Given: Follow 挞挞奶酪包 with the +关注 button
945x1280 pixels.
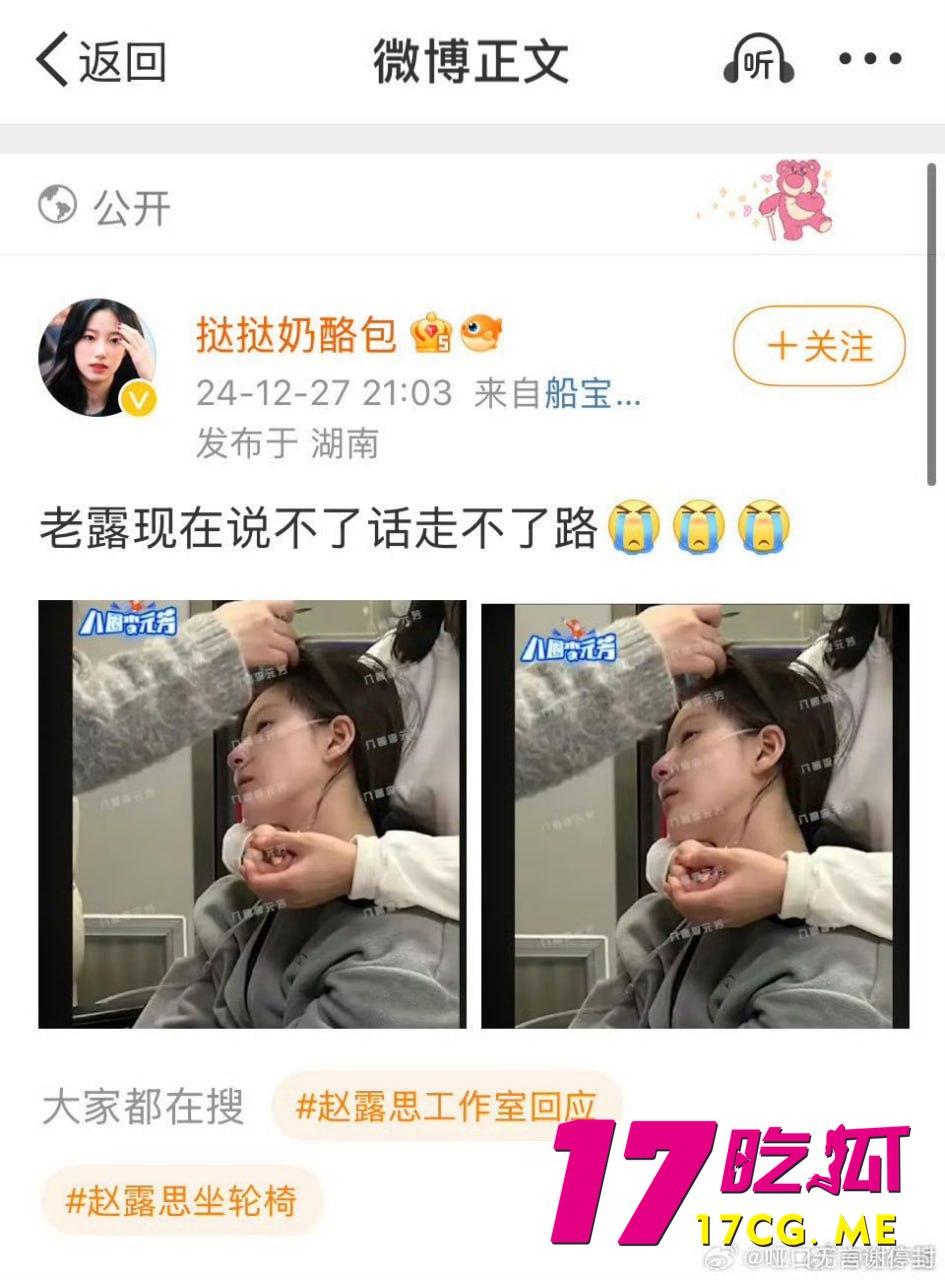Looking at the screenshot, I should click(x=819, y=347).
